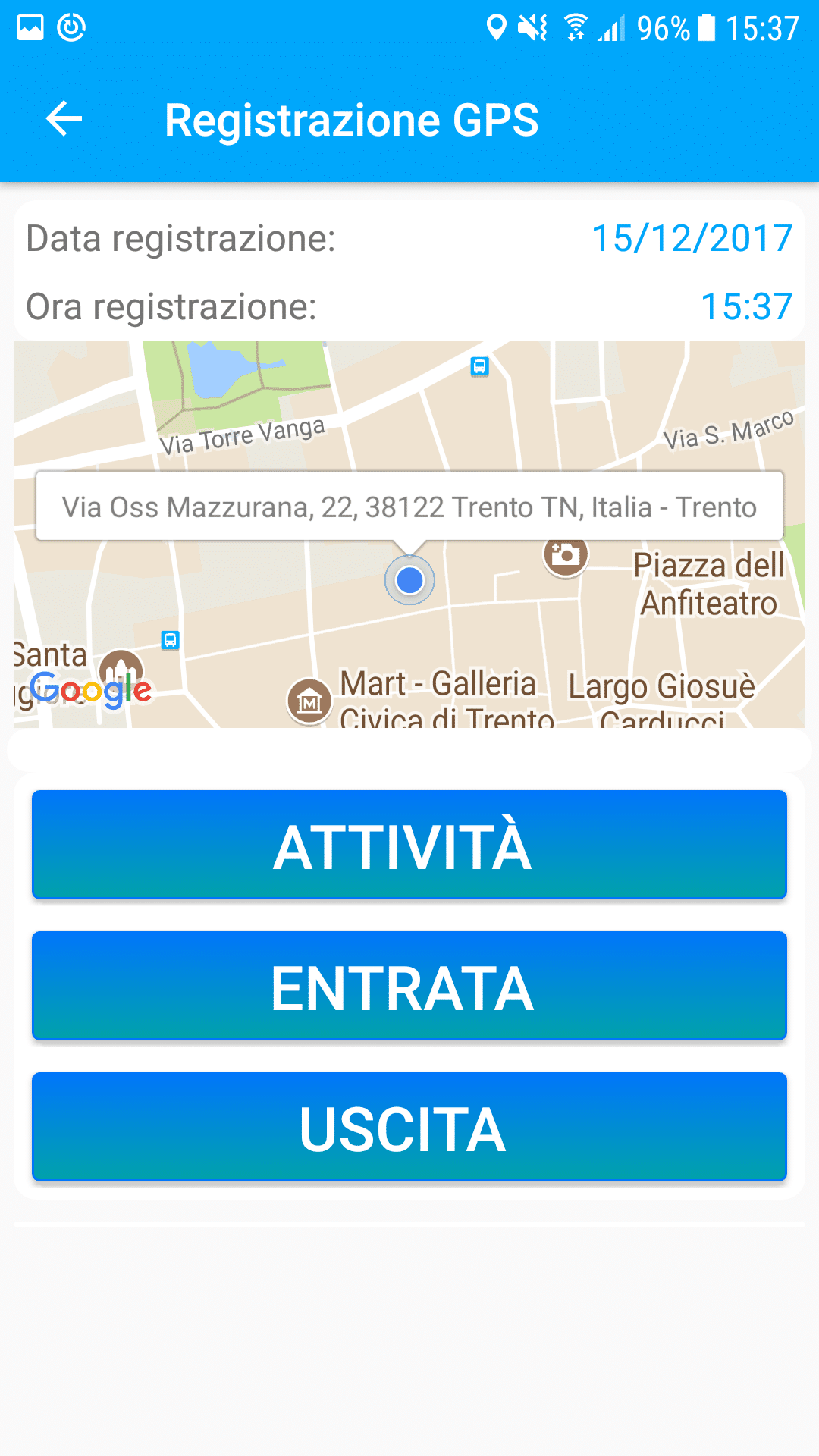The height and width of the screenshot is (1456, 819).
Task: Tap the ATTIVITÀ button
Action: (409, 845)
